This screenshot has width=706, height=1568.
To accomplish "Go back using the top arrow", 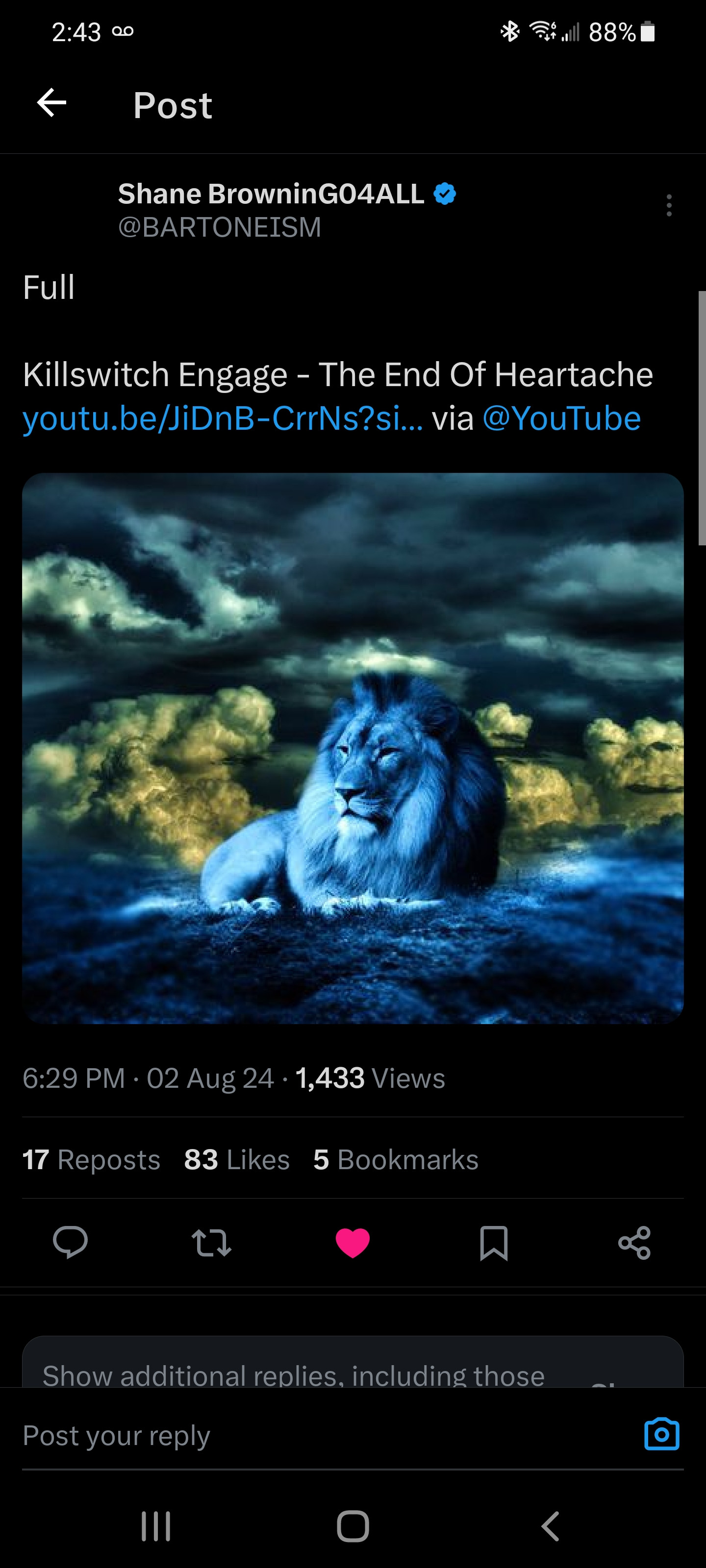I will 52,103.
